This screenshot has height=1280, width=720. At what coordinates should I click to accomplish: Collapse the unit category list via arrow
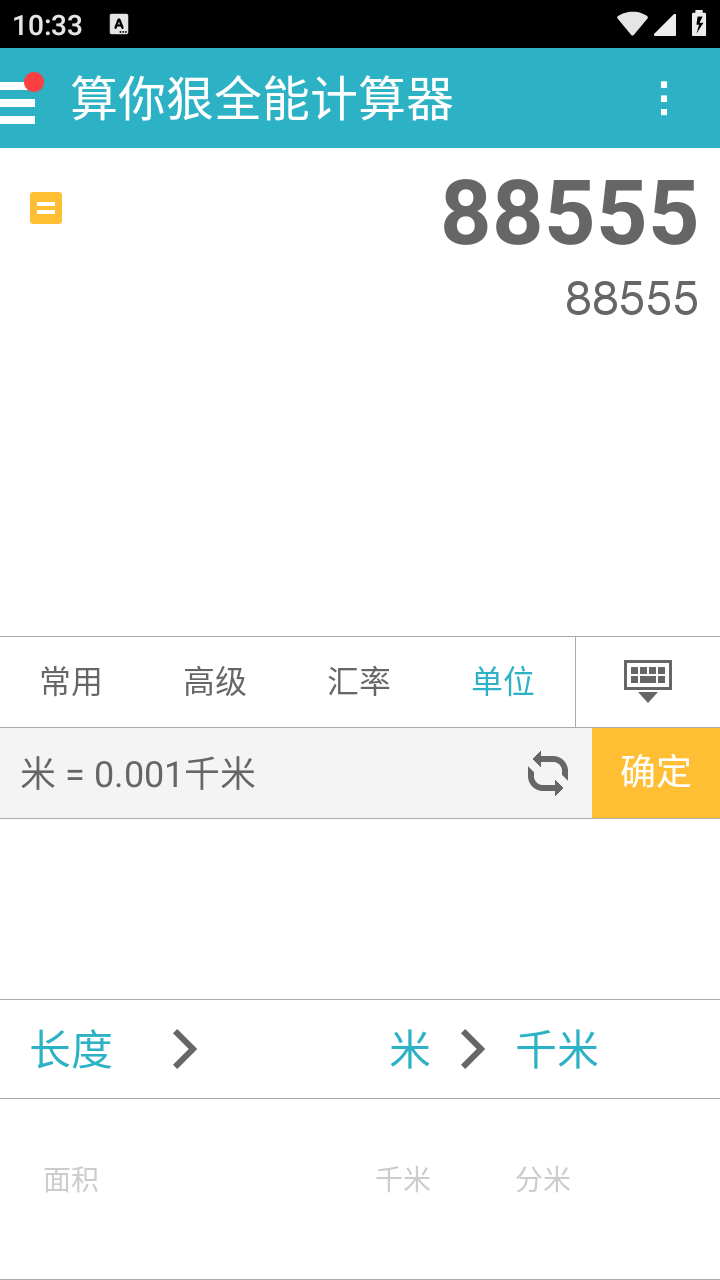[x=182, y=1049]
